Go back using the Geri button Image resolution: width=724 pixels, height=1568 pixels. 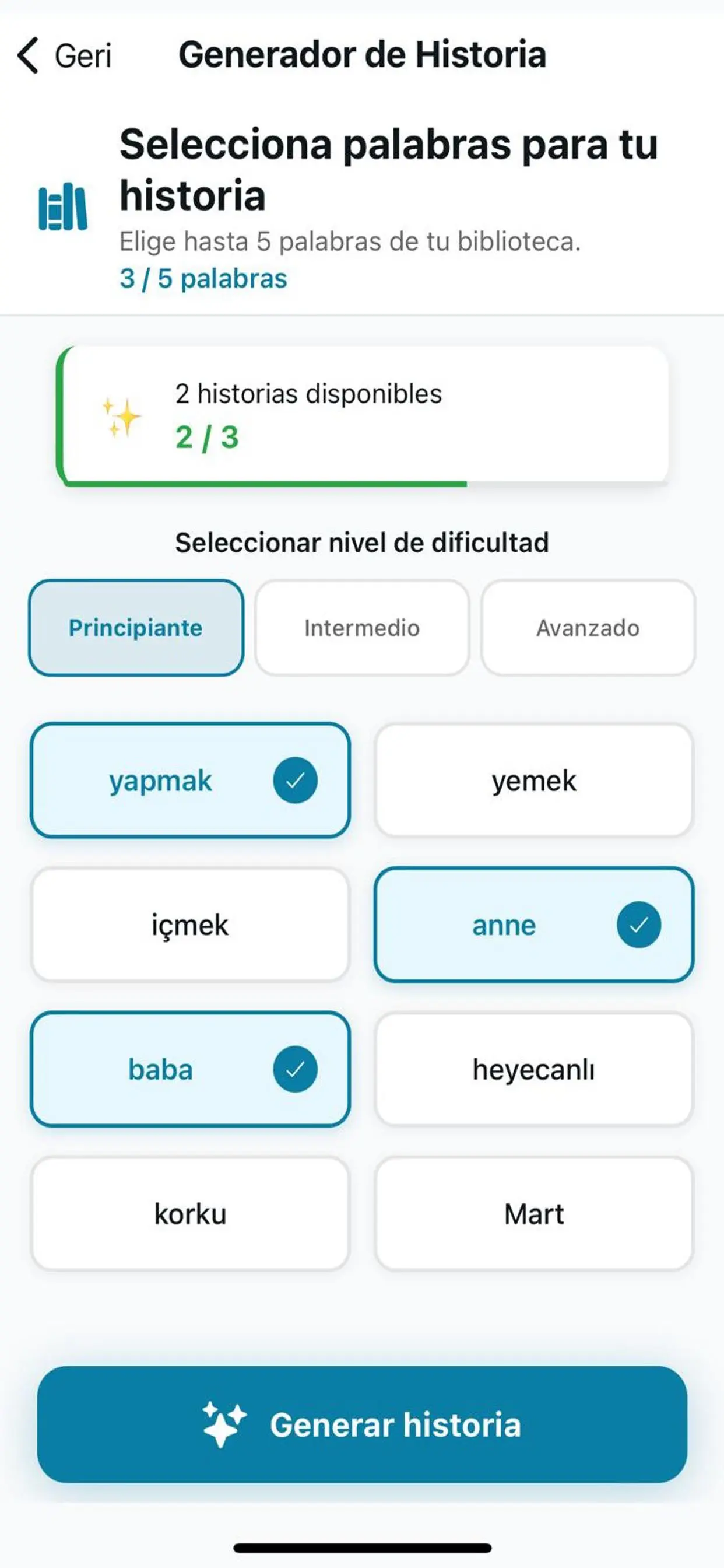click(x=64, y=55)
